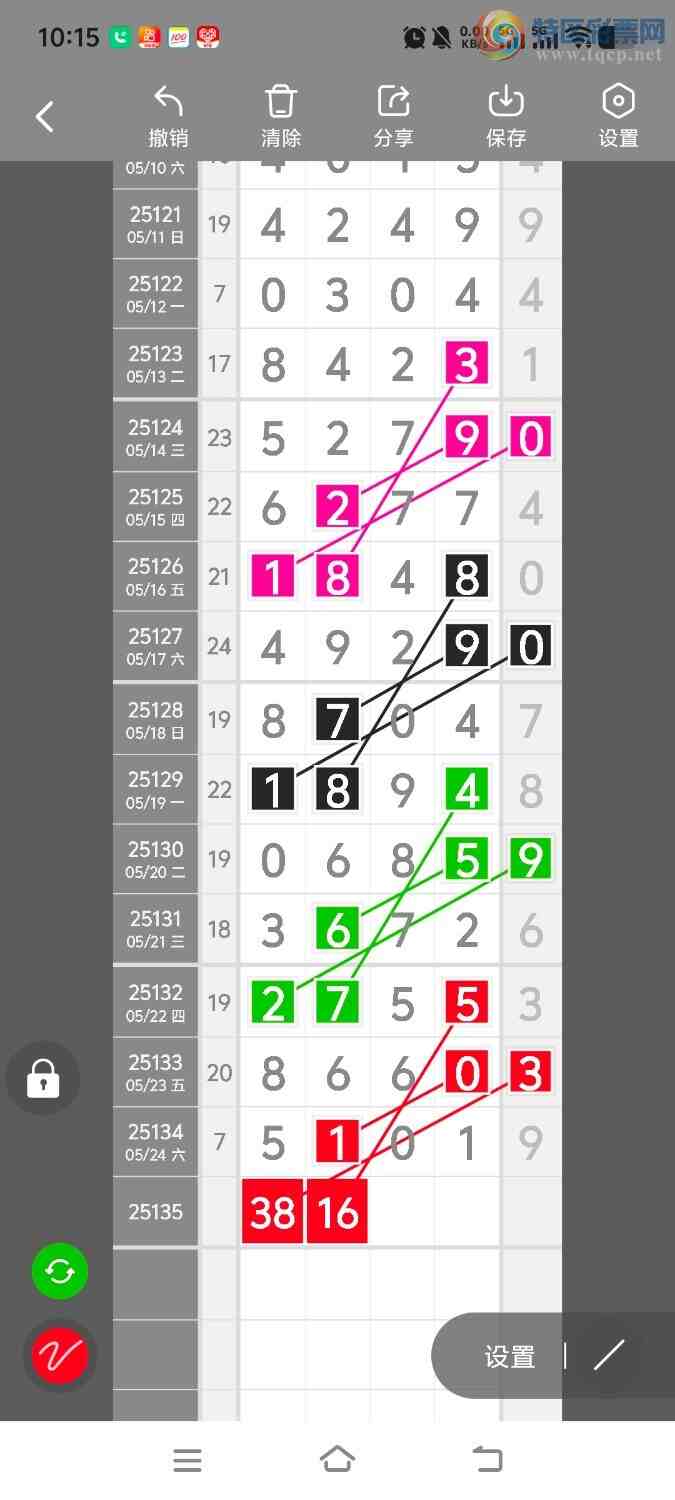675x1500 pixels.
Task: Tap the green refresh button
Action: point(60,1272)
